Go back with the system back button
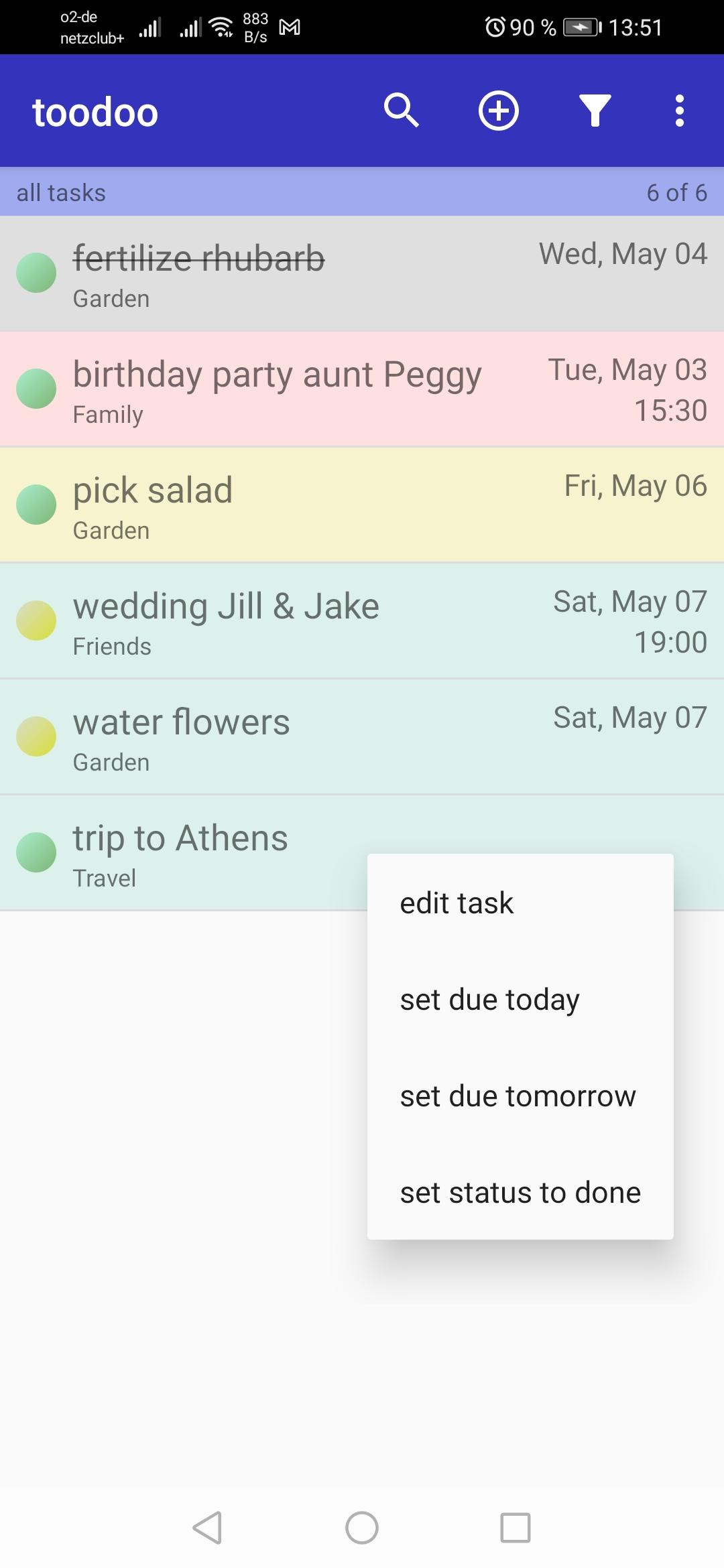Image resolution: width=724 pixels, height=1568 pixels. click(207, 1528)
